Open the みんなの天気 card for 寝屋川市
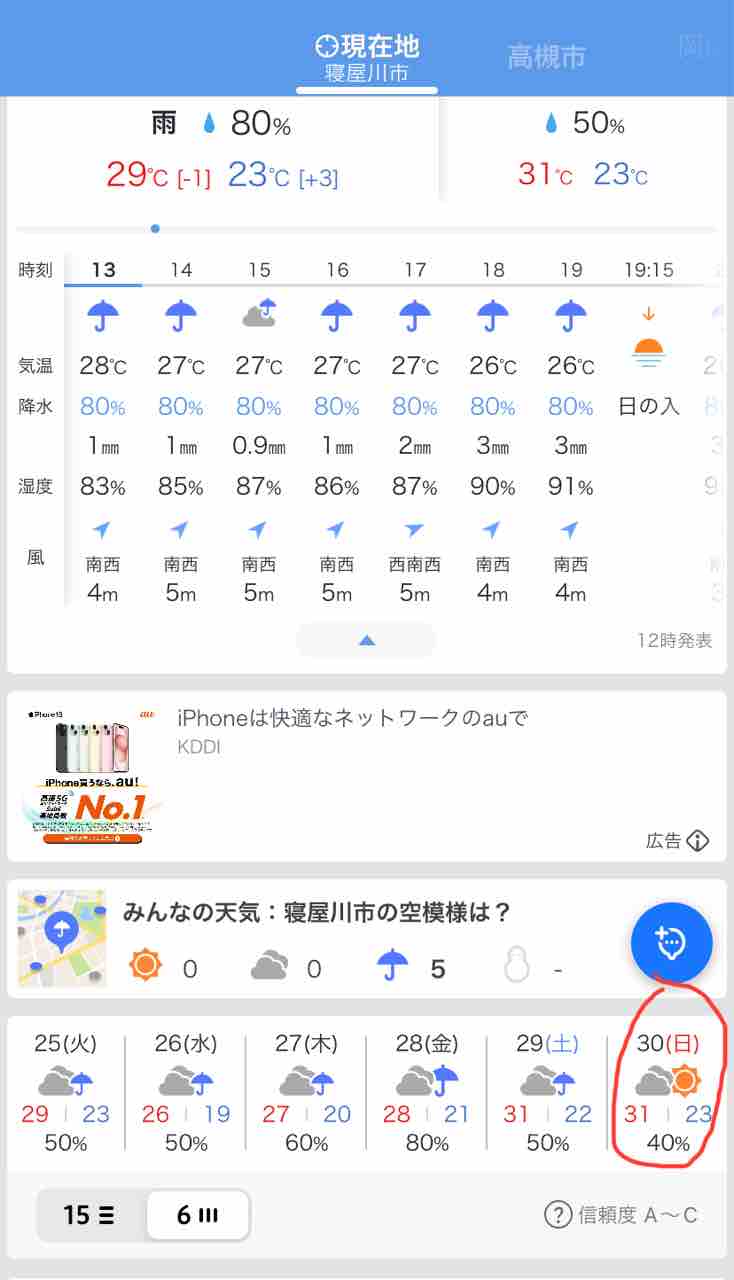734x1280 pixels. 316,912
